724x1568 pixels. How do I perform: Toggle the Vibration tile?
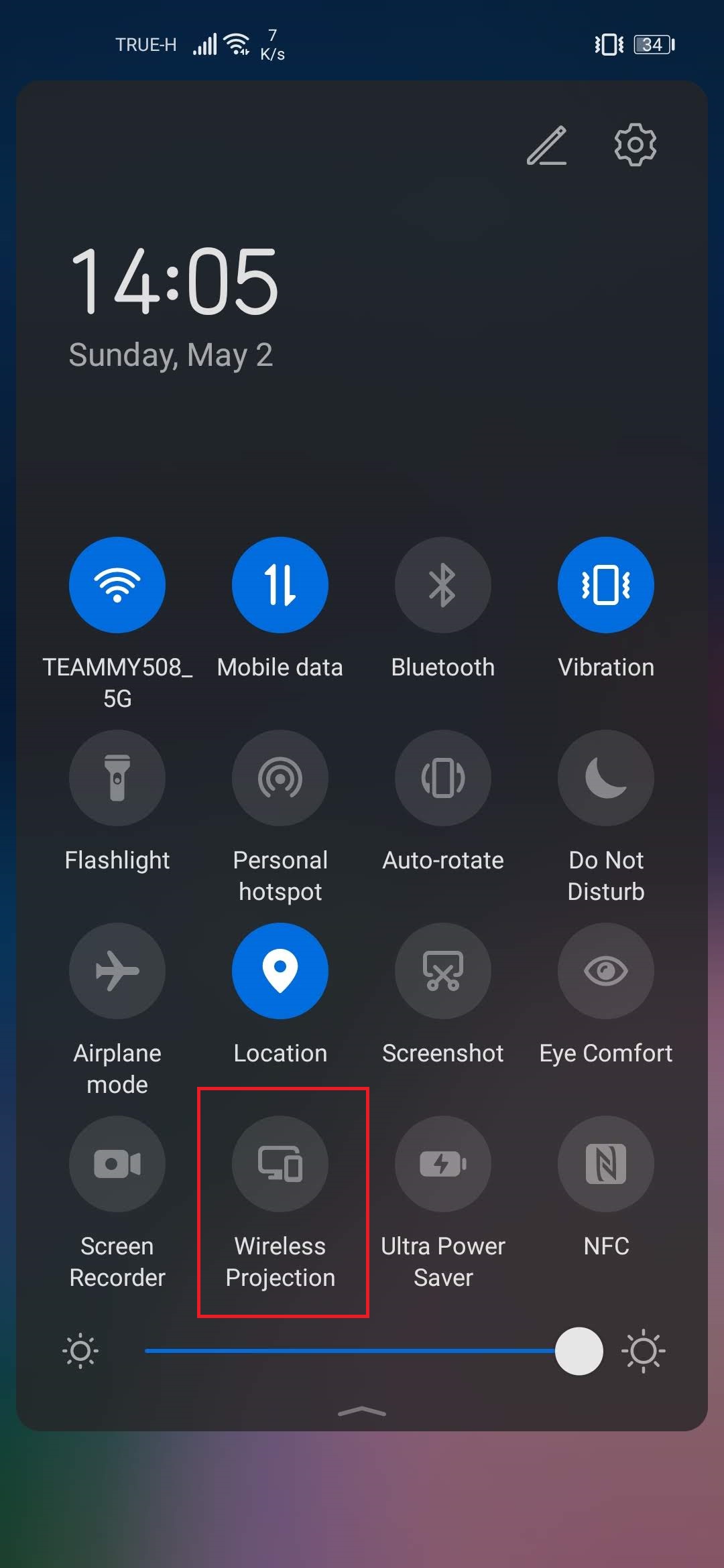coord(606,585)
